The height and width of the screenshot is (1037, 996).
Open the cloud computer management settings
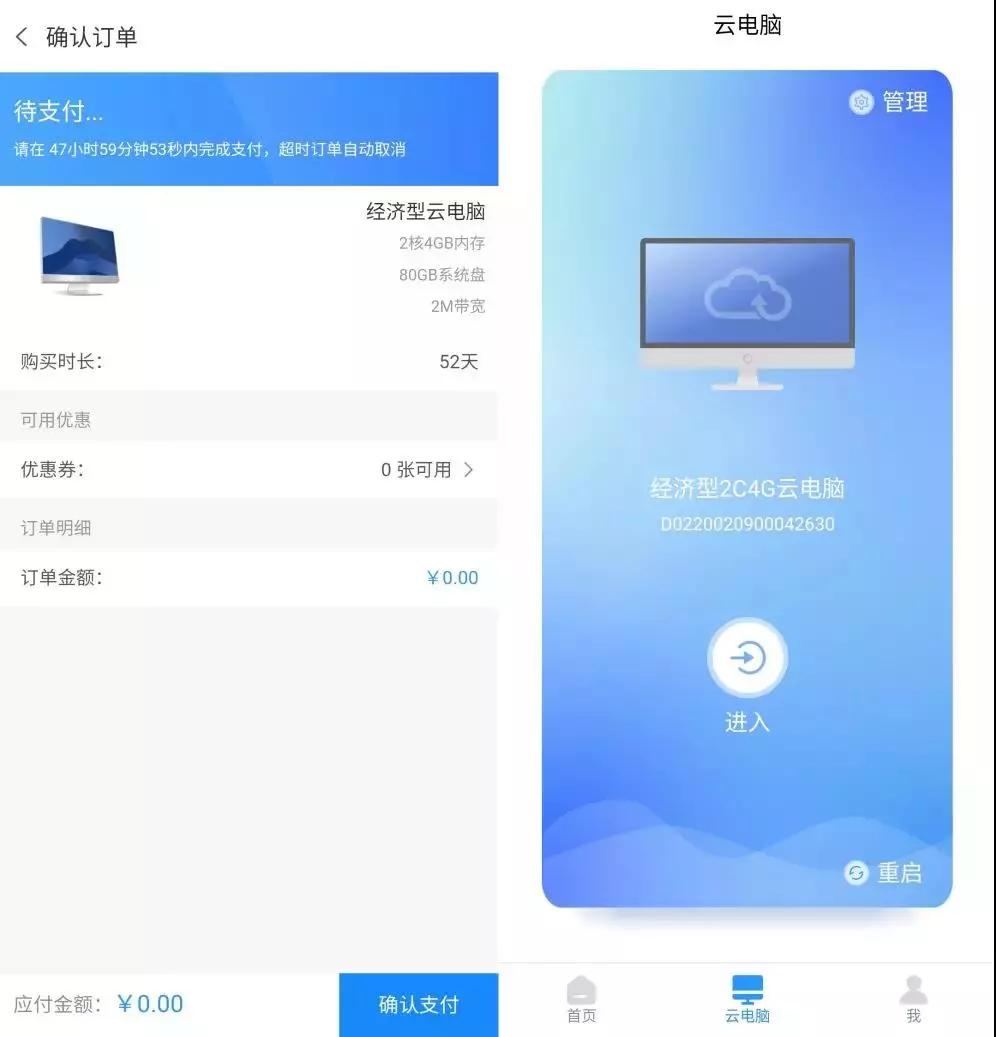click(889, 102)
